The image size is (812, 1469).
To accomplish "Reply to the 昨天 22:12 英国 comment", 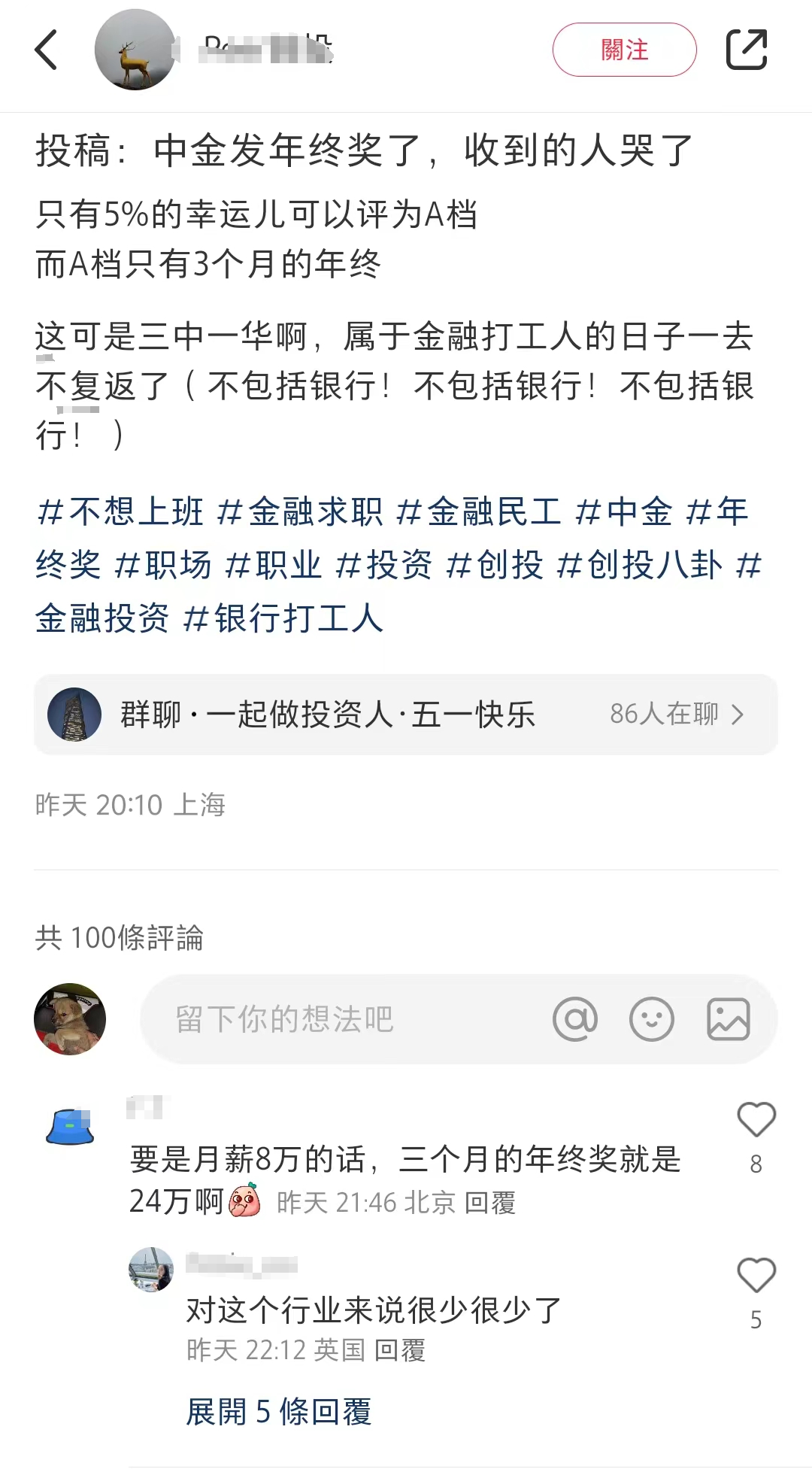I will tap(400, 1350).
